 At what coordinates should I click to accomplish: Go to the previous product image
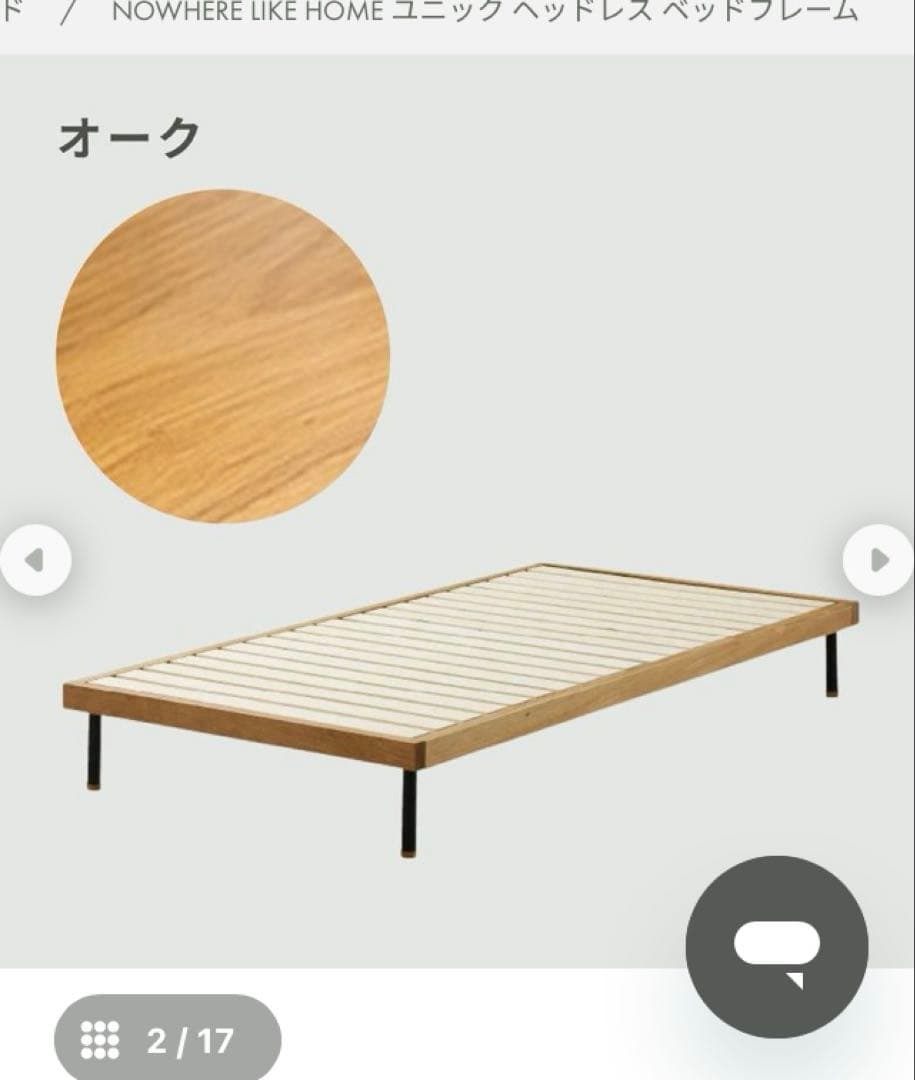coord(34,560)
